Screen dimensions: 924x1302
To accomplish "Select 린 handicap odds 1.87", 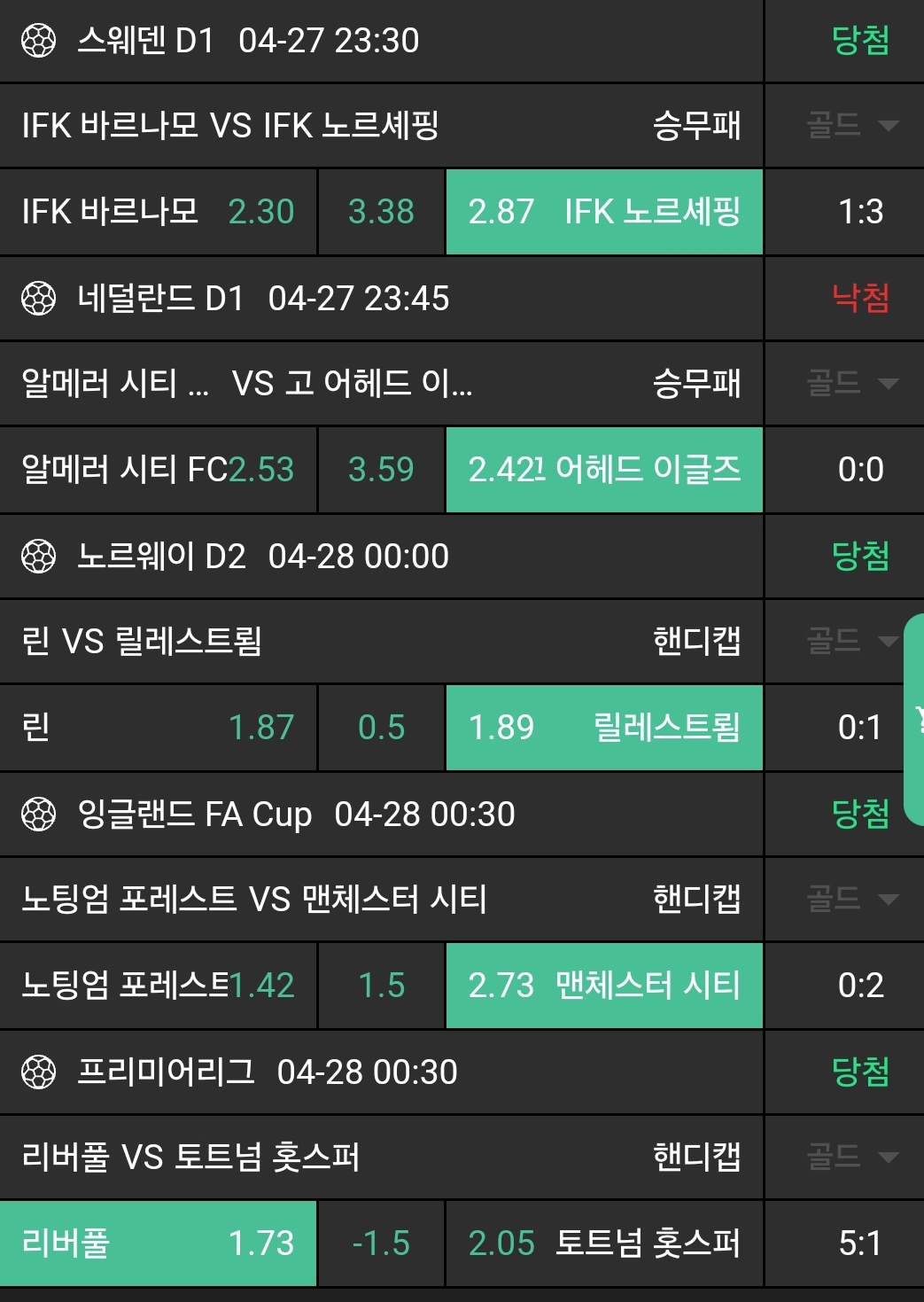I will coord(158,728).
